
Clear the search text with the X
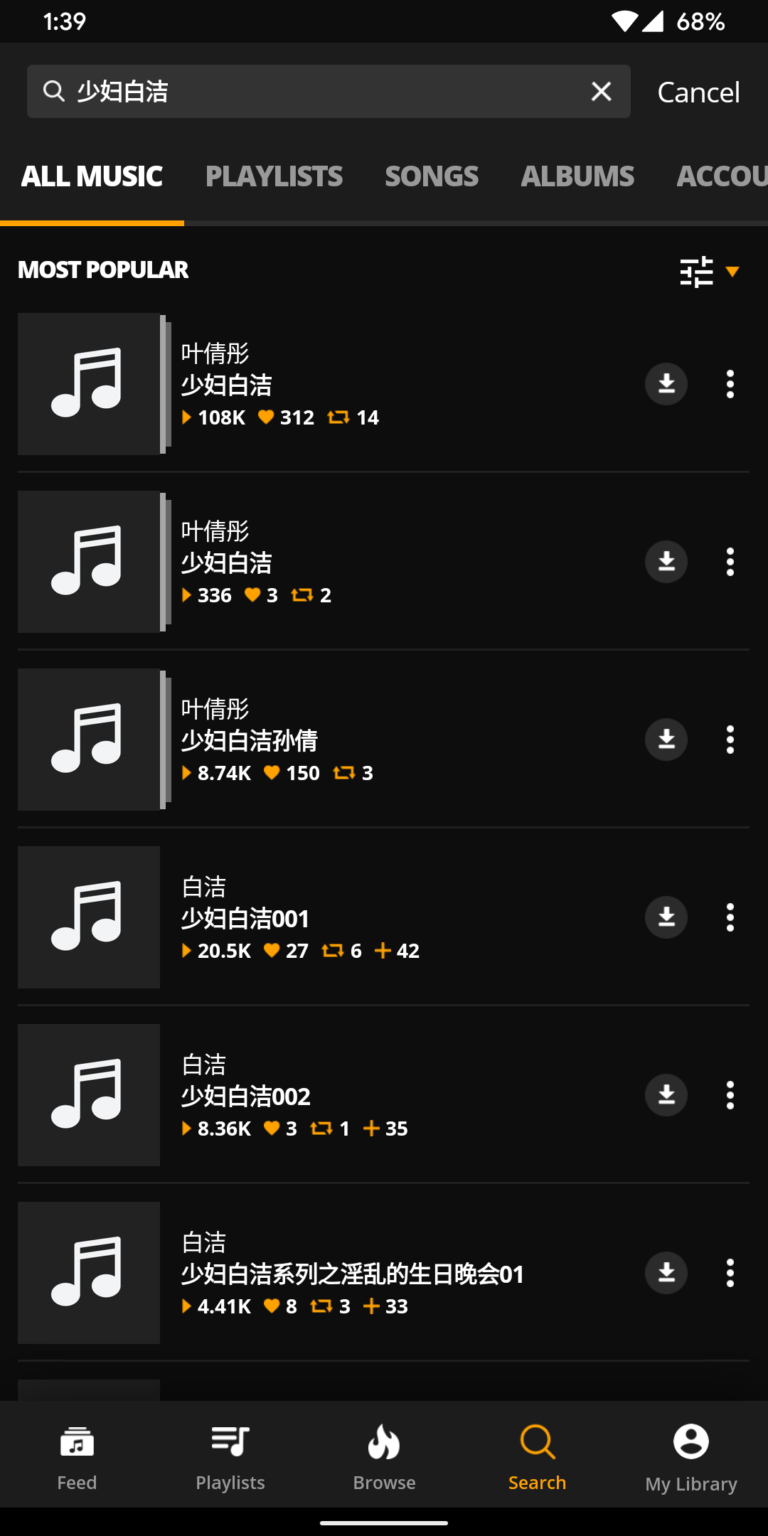(x=601, y=92)
